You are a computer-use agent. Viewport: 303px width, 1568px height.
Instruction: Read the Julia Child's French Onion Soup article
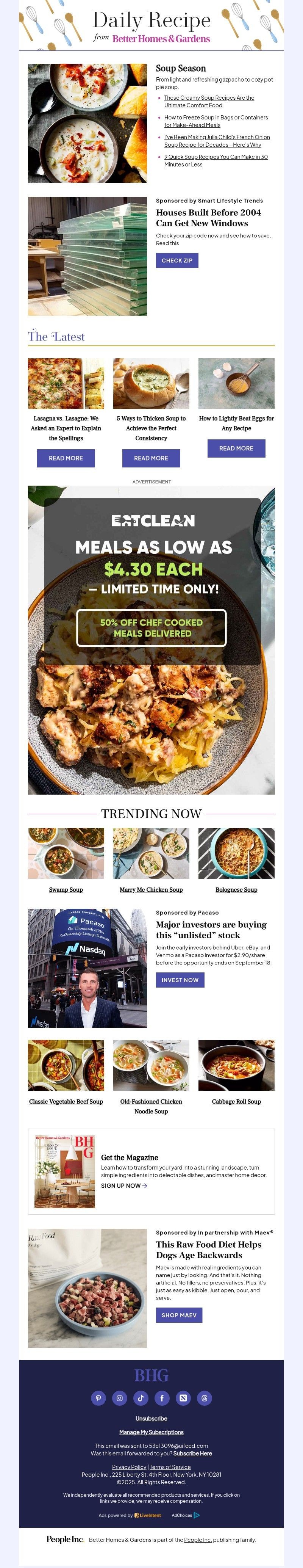[x=217, y=141]
